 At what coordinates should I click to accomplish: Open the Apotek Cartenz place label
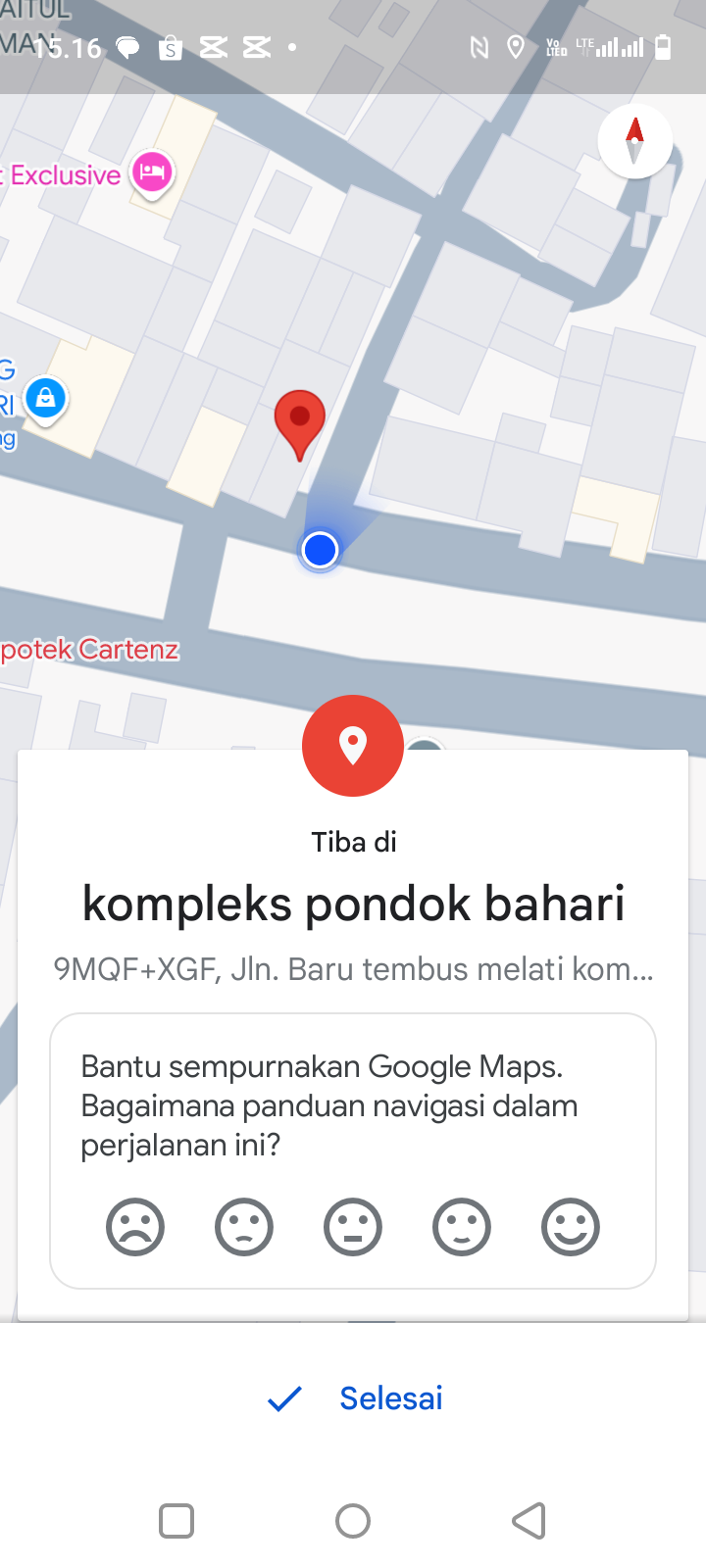(88, 650)
